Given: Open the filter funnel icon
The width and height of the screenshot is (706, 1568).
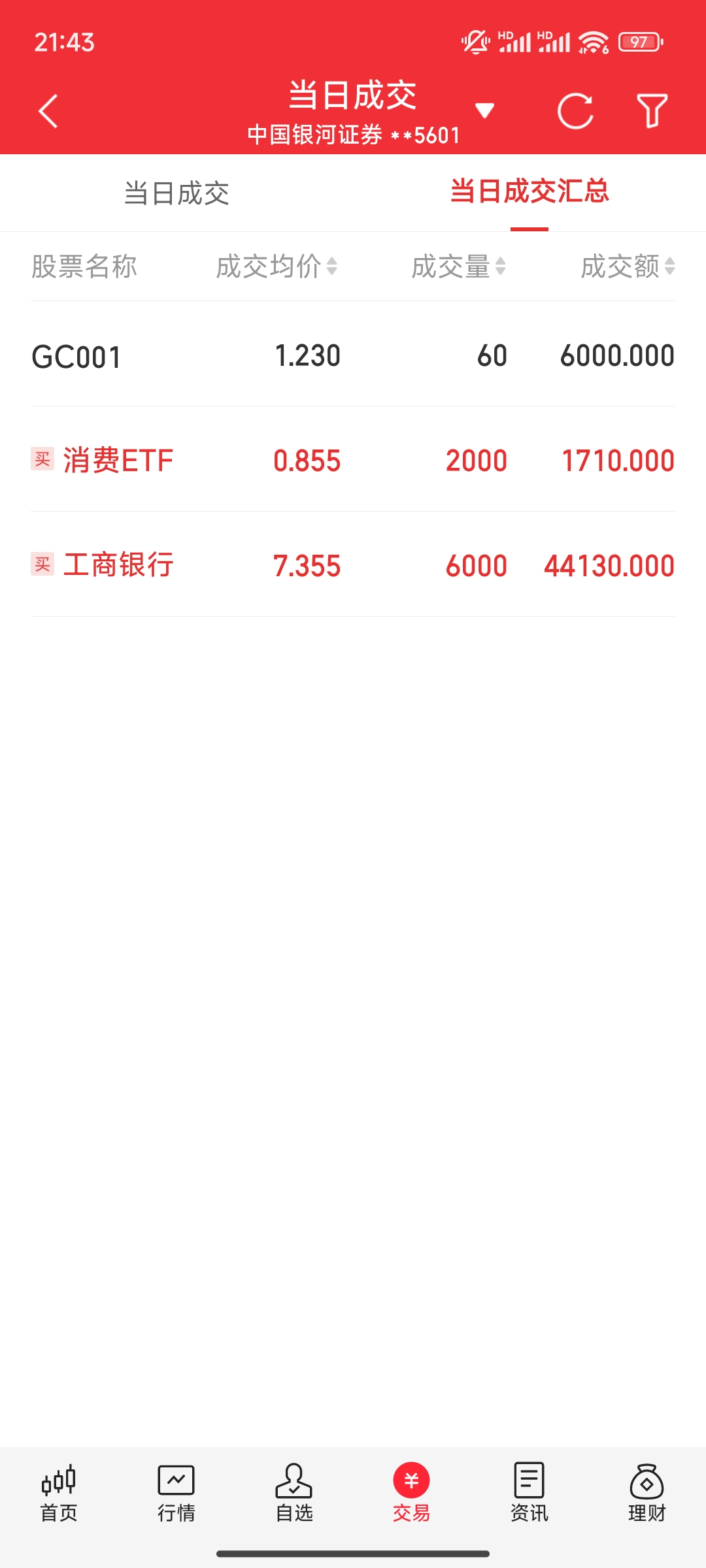Looking at the screenshot, I should pyautogui.click(x=652, y=111).
